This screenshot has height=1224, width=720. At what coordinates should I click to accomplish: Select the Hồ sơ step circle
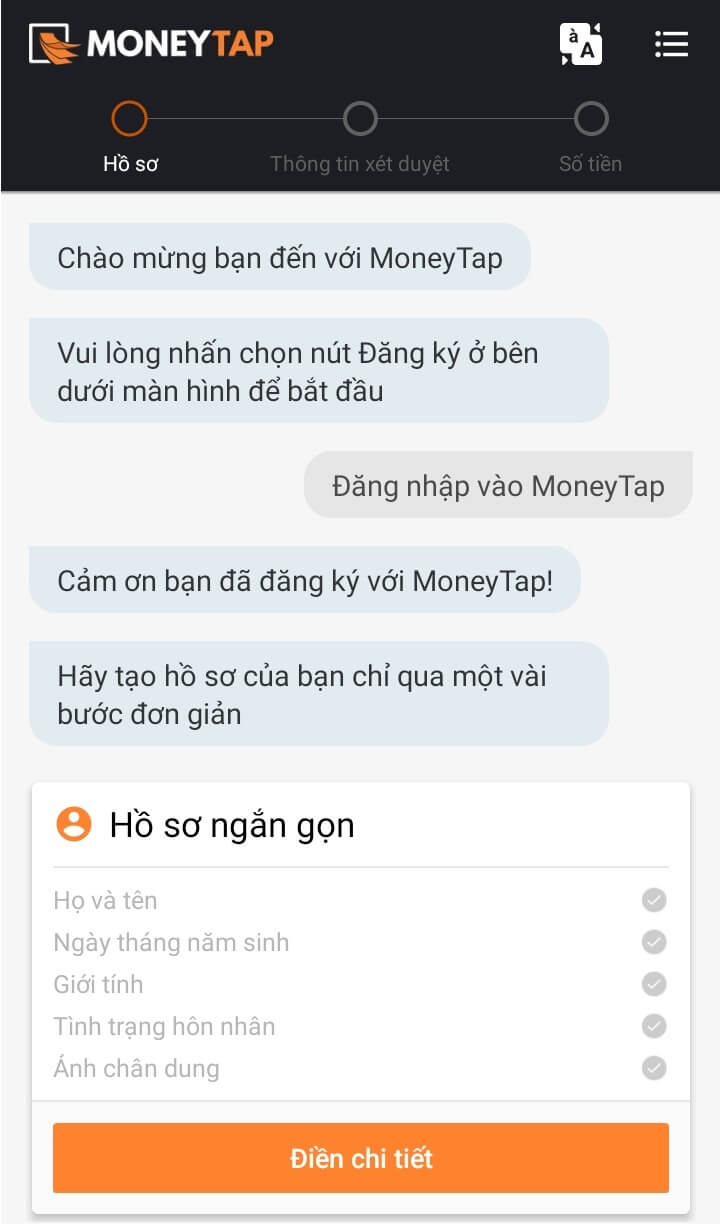pos(128,117)
